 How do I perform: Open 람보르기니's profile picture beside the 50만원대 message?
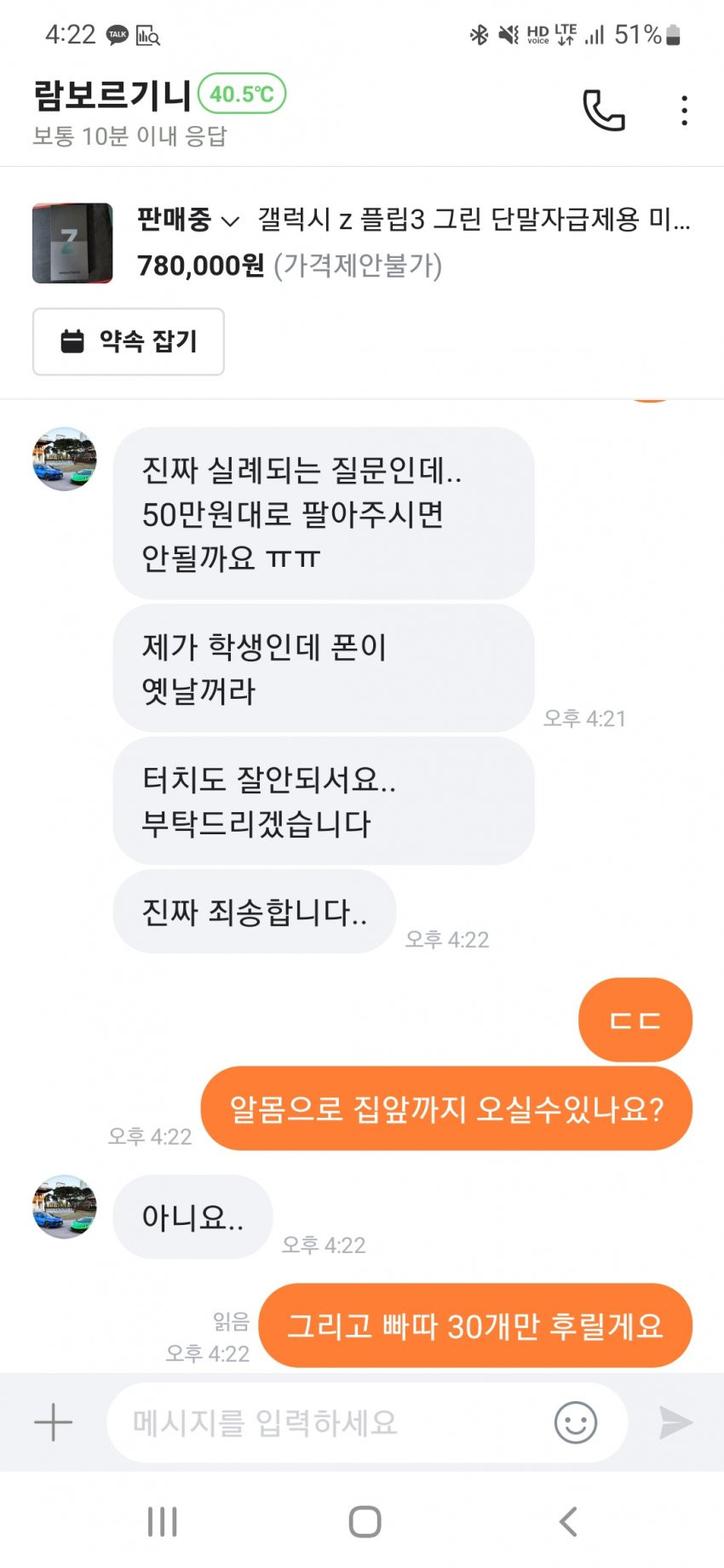click(x=65, y=460)
